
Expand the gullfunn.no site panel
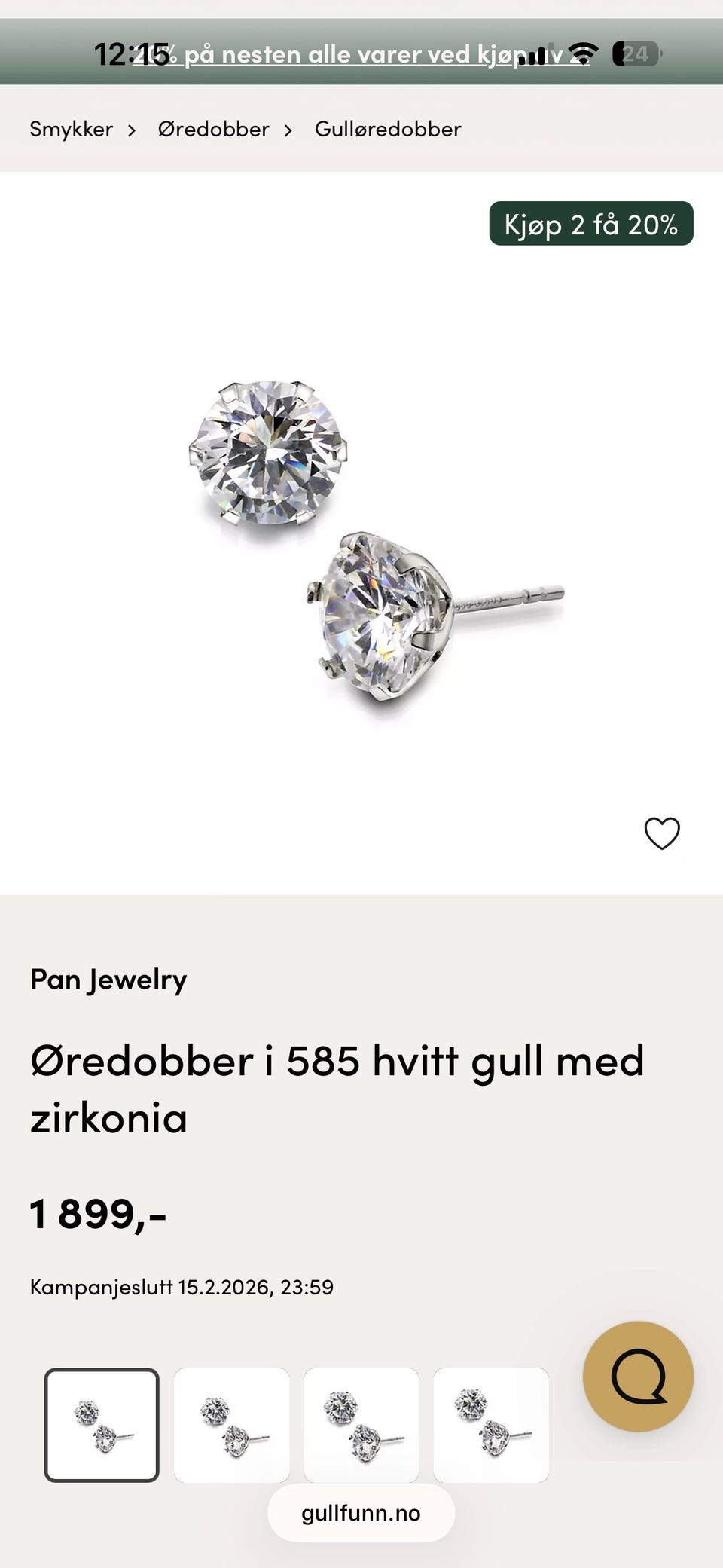point(361,1513)
